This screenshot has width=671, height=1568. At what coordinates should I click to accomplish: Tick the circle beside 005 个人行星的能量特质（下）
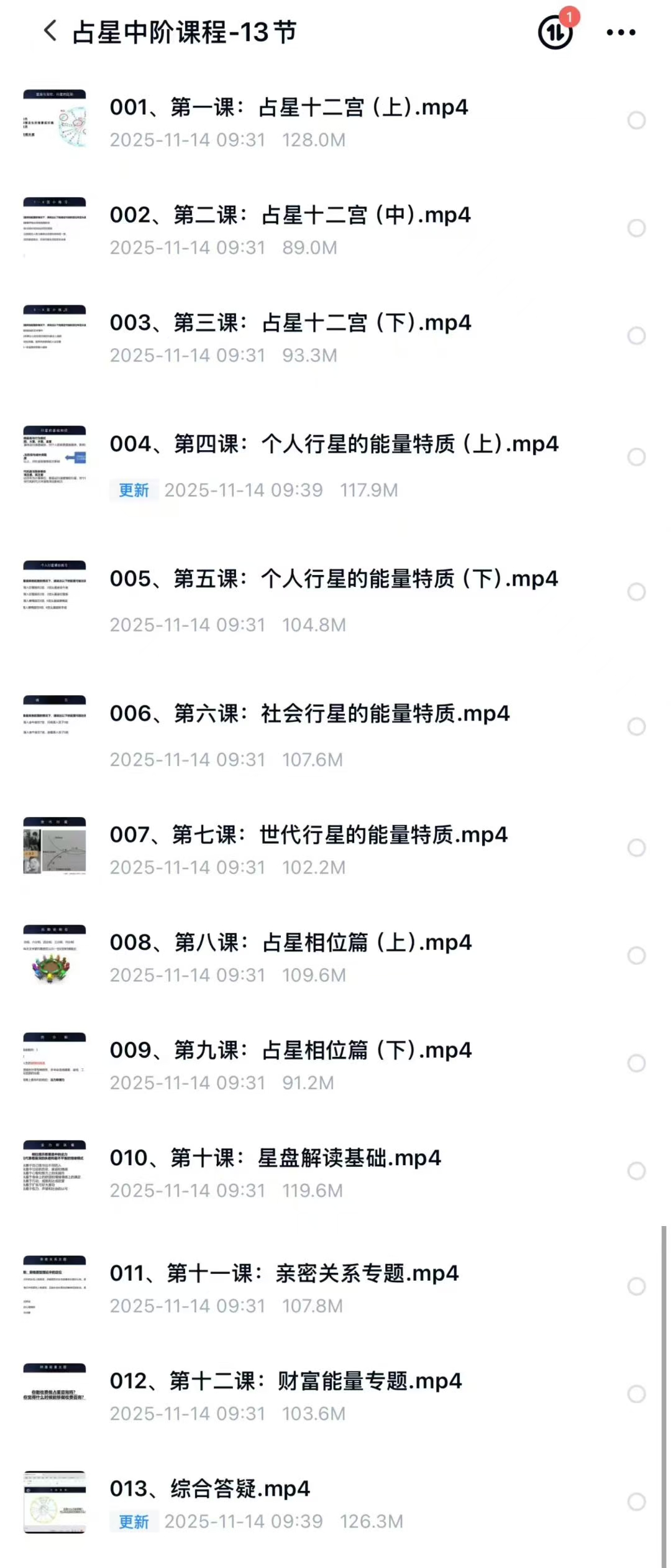(636, 592)
